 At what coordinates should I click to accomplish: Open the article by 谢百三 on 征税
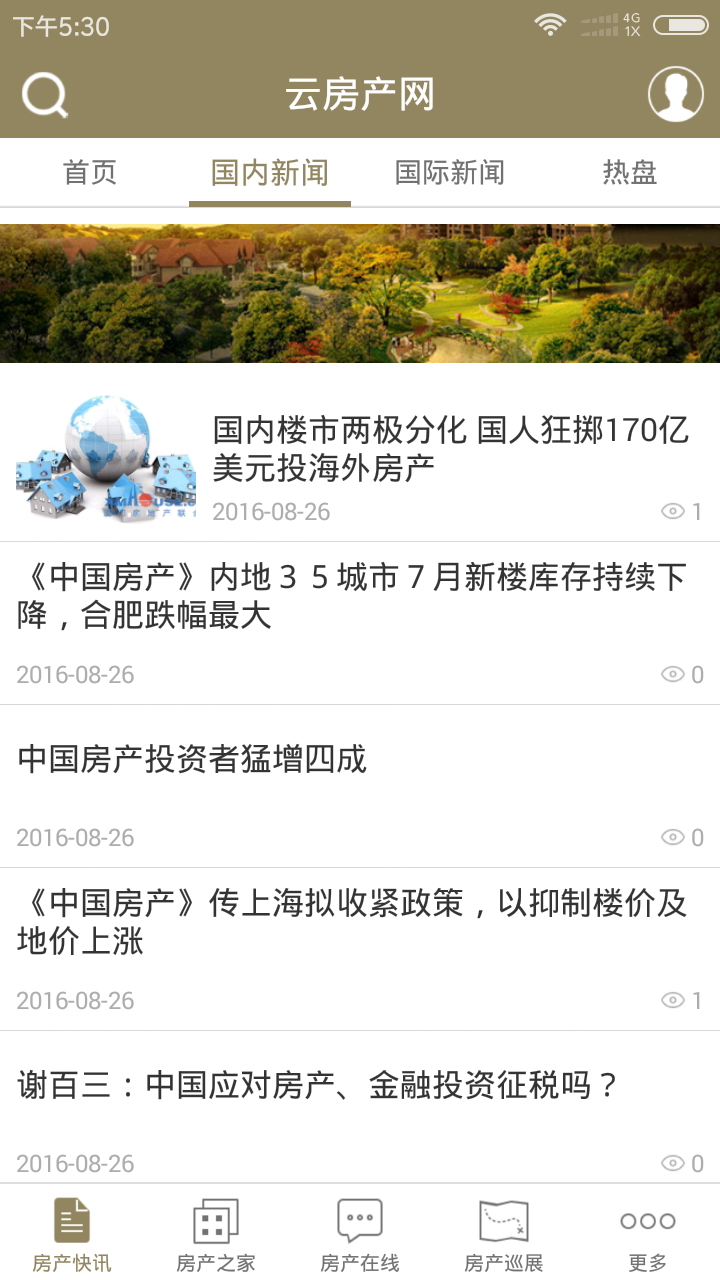pos(320,1086)
